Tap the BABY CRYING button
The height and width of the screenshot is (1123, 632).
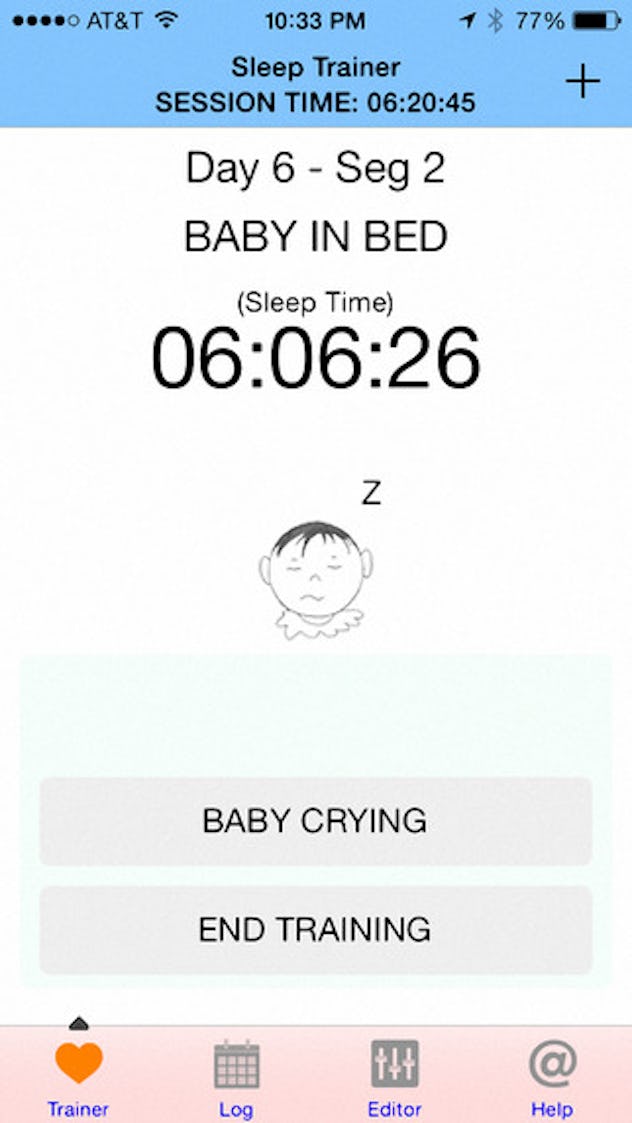point(315,821)
